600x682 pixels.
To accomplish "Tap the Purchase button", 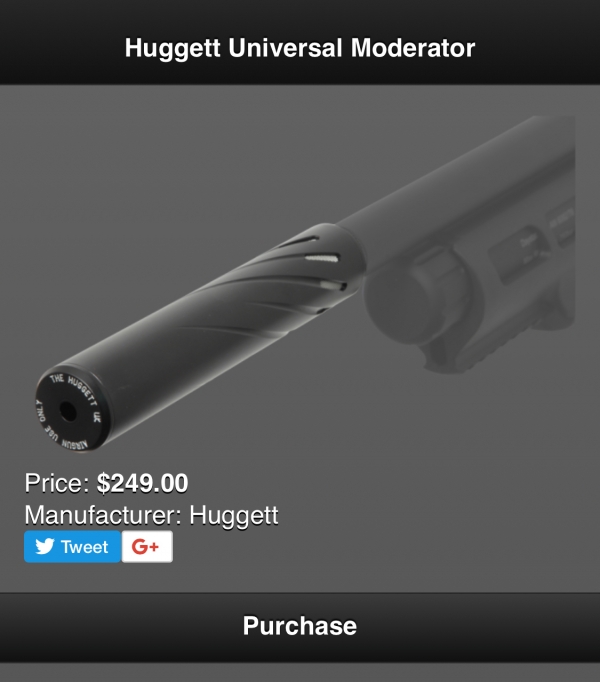I will click(300, 627).
